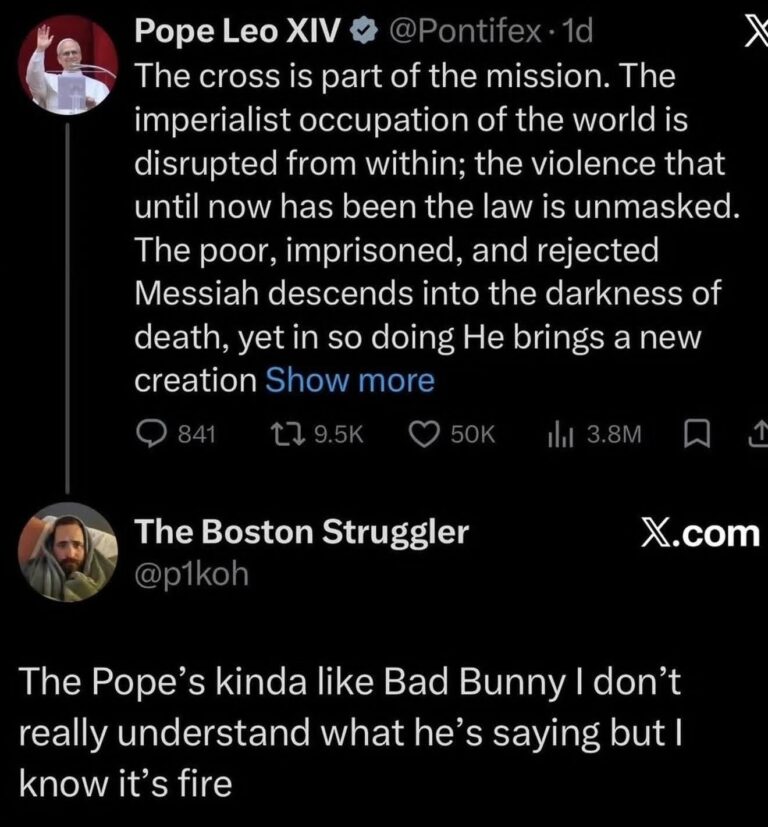Click the X.com watermark text
The width and height of the screenshot is (768, 827).
tap(701, 532)
